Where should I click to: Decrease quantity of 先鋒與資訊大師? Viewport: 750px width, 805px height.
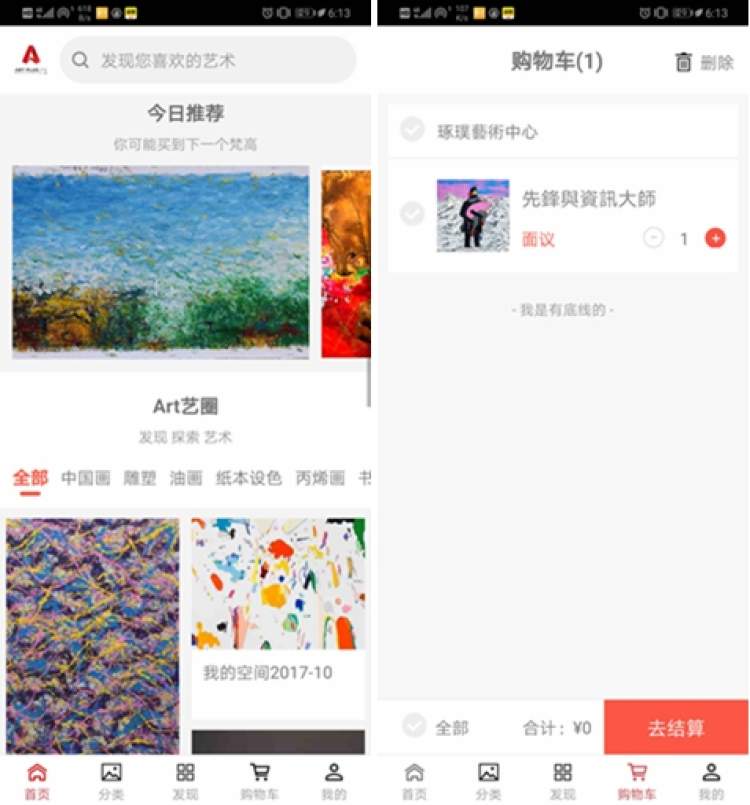click(x=653, y=238)
